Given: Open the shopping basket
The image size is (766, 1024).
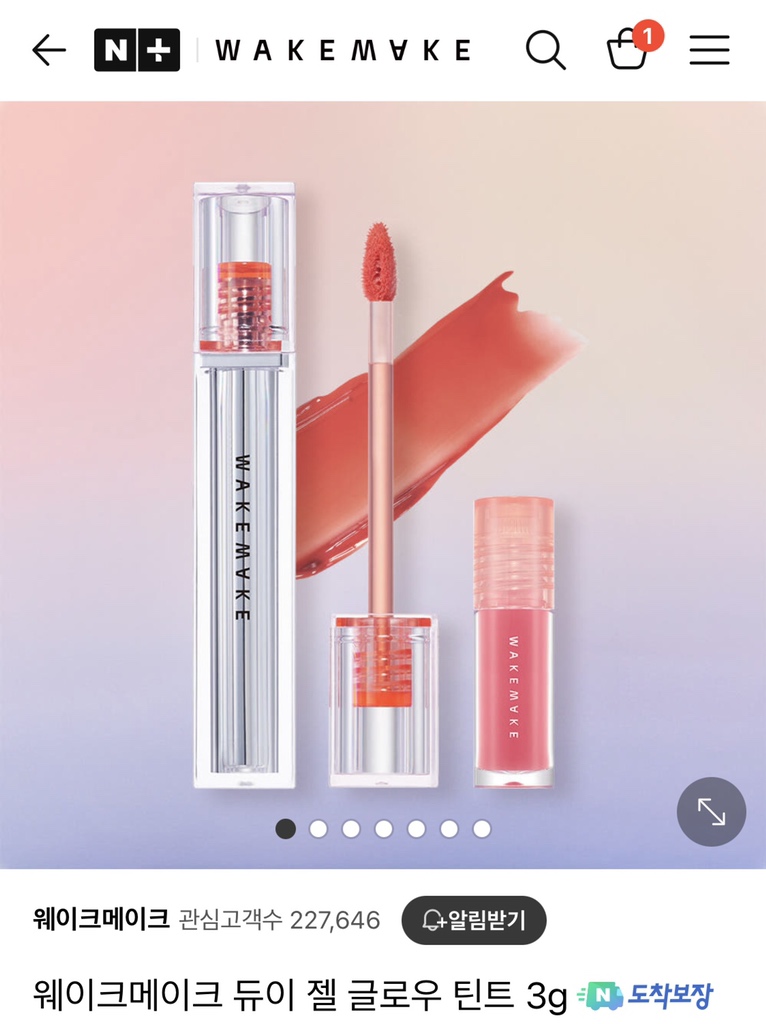Looking at the screenshot, I should [629, 49].
